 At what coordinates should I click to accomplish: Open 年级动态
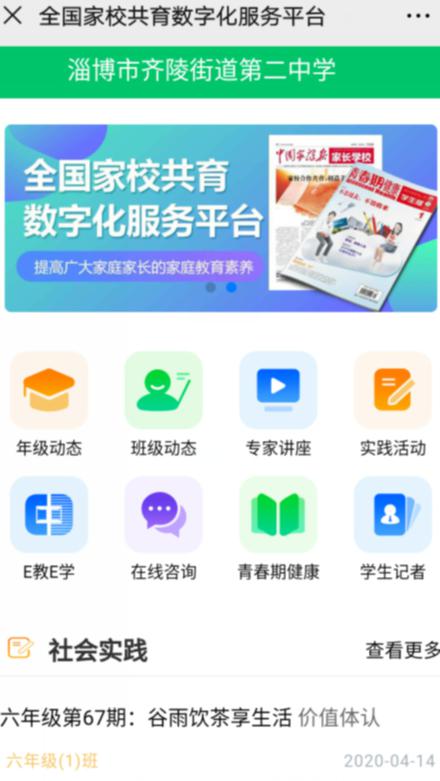[x=49, y=404]
